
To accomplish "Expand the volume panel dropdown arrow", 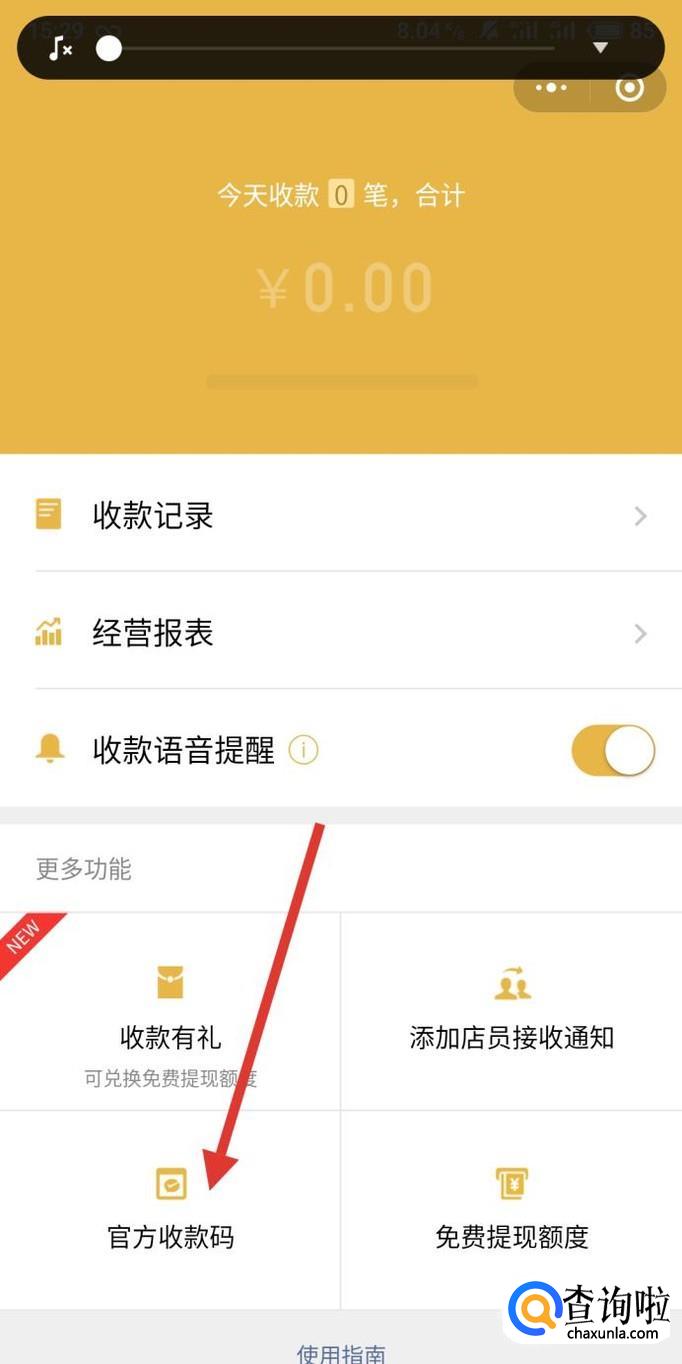I will [x=600, y=48].
